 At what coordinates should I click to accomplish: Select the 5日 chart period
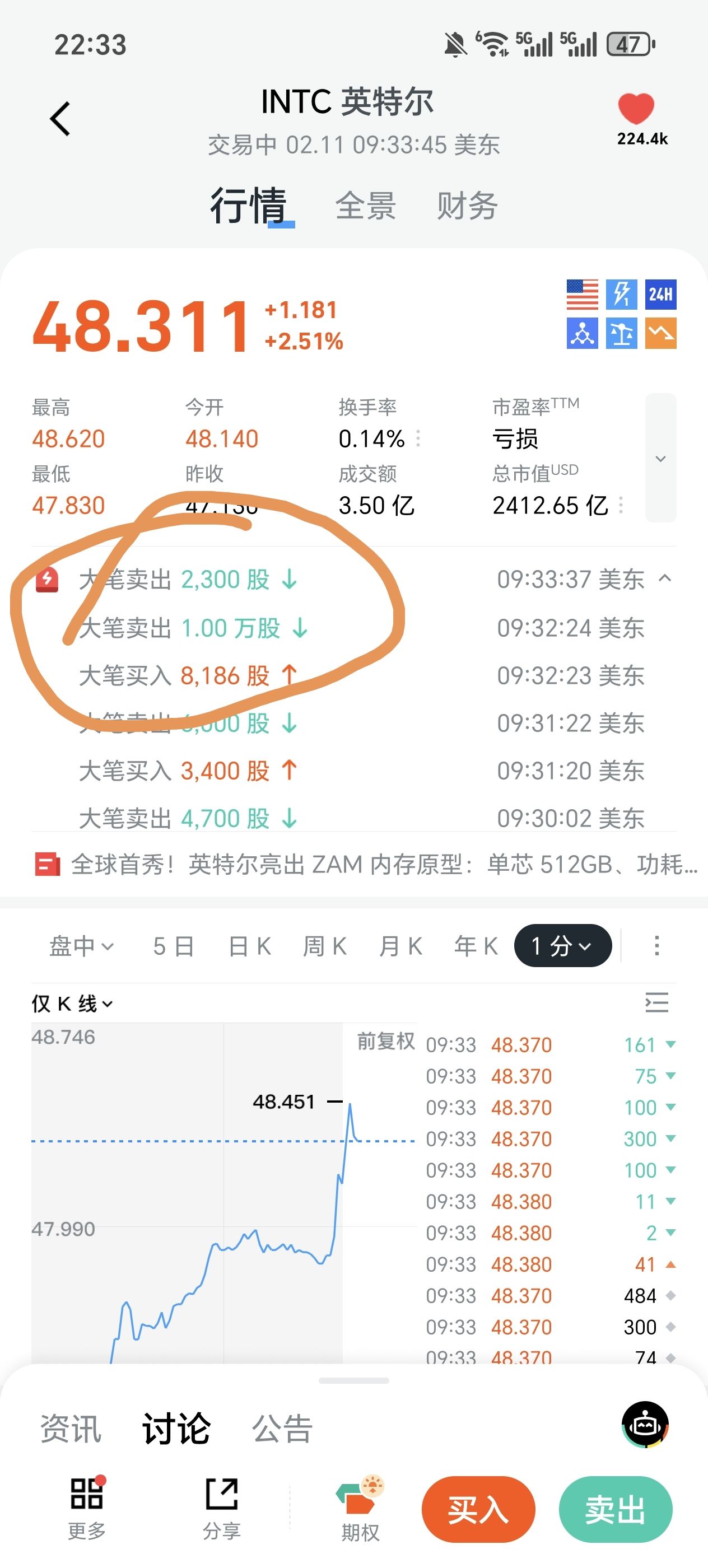tap(173, 946)
